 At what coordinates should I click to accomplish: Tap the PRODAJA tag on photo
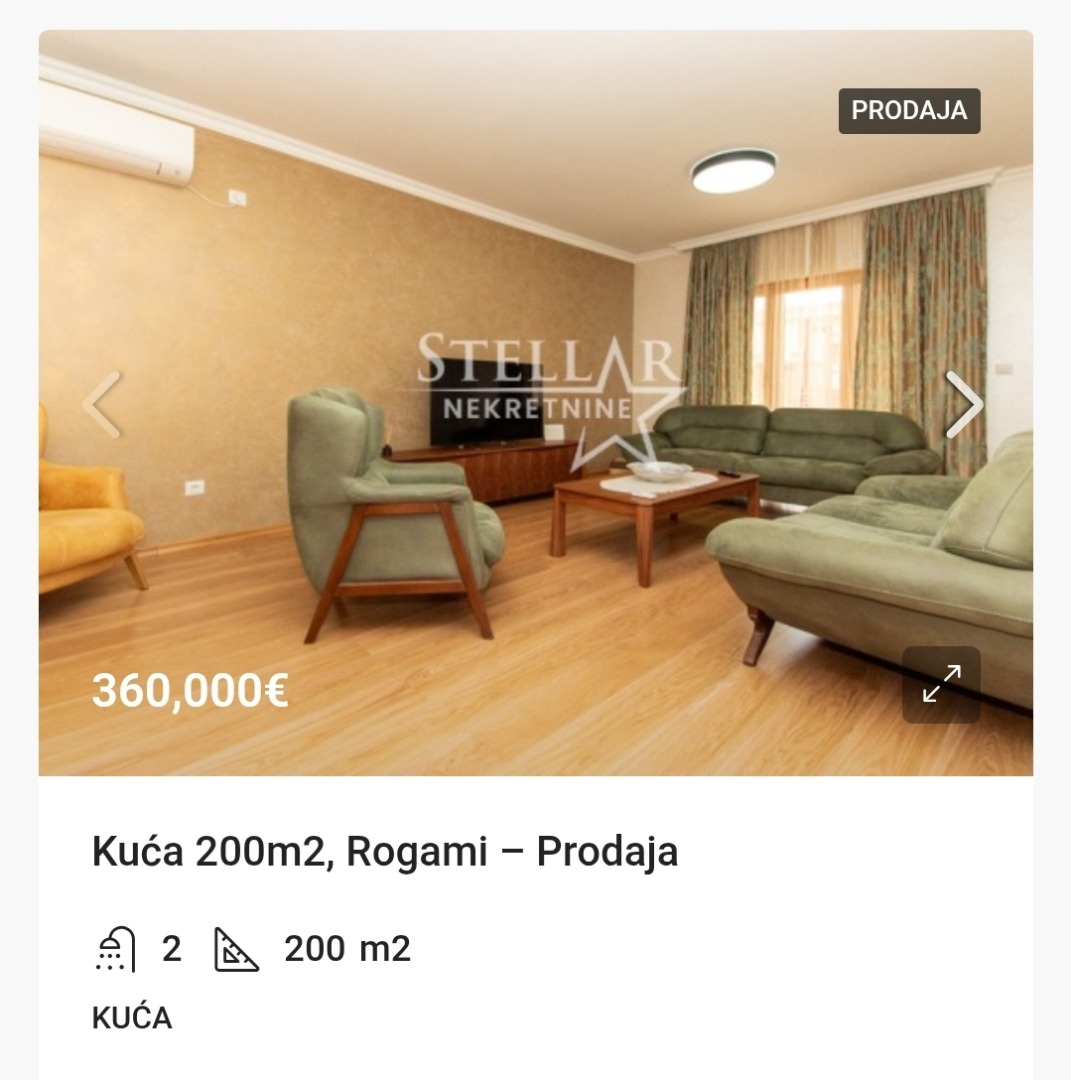tap(909, 111)
